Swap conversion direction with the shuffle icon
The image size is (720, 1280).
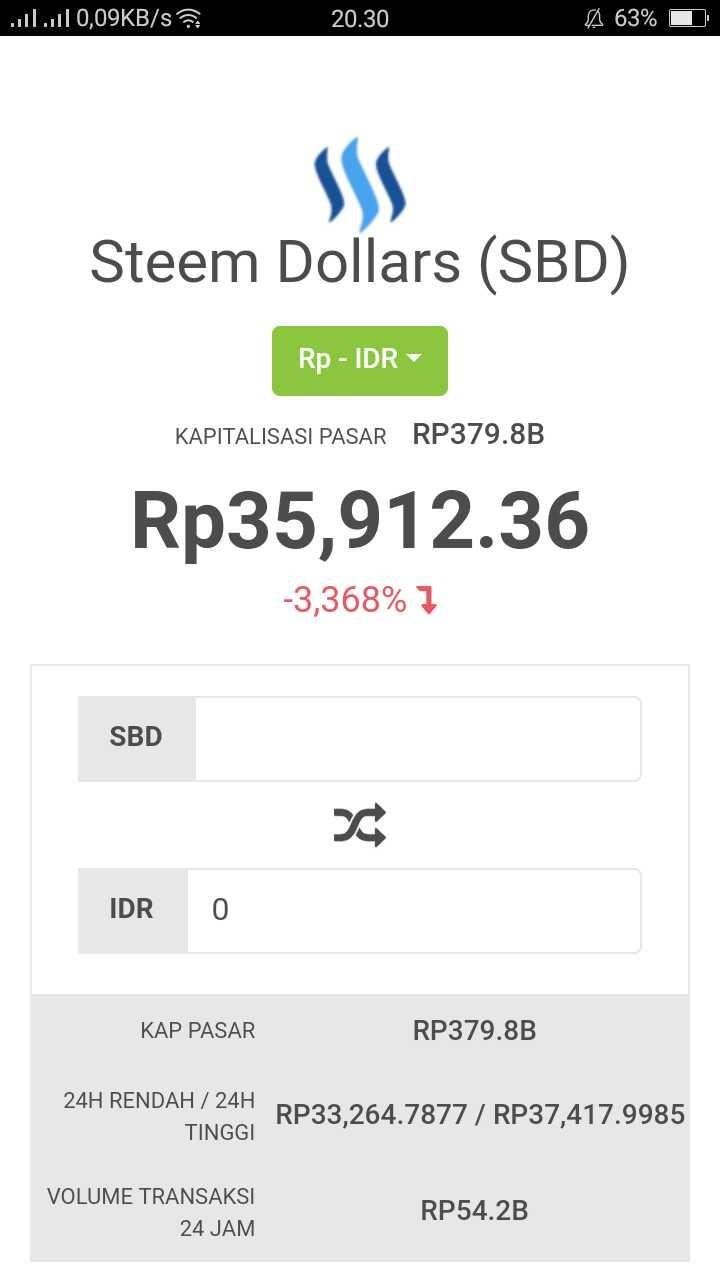click(x=360, y=825)
